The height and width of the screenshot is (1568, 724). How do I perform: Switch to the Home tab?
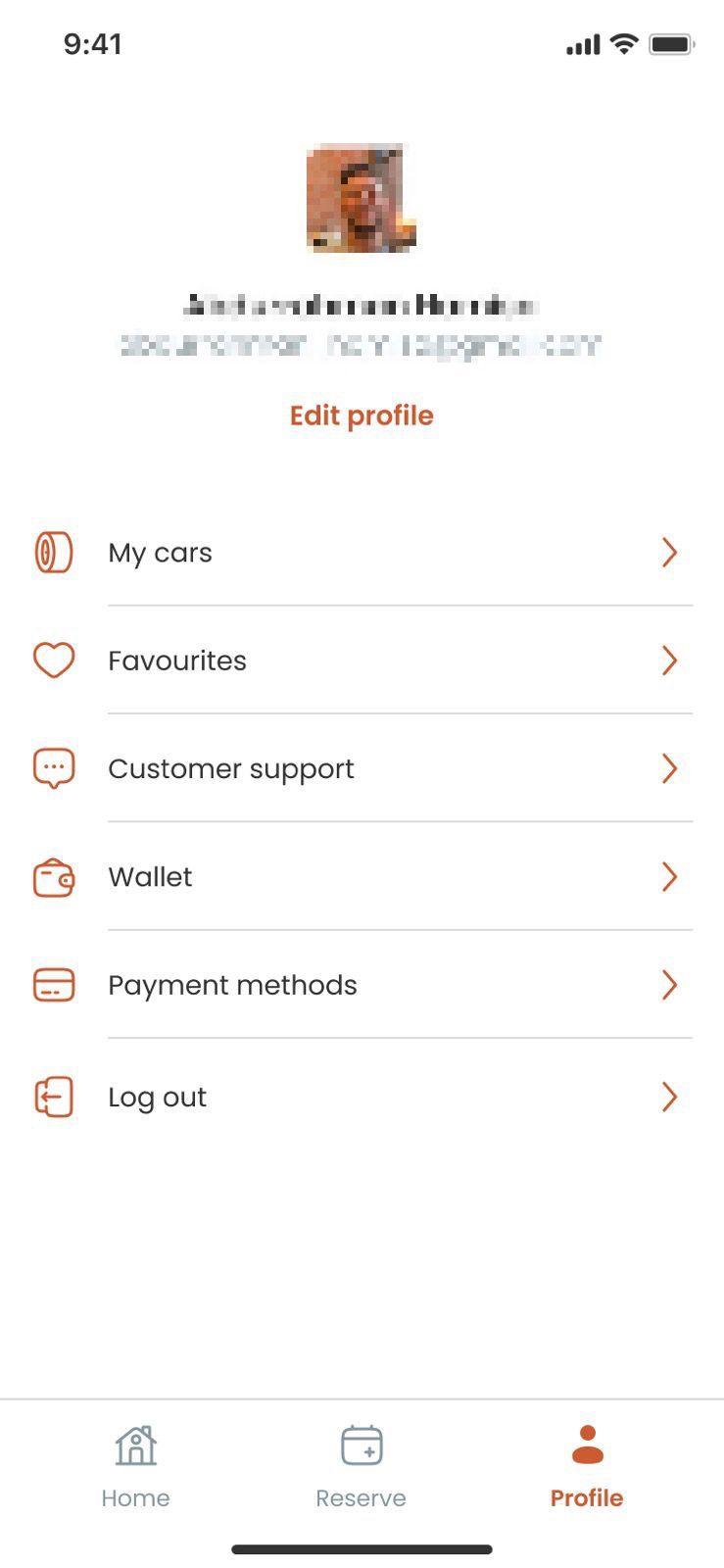pyautogui.click(x=135, y=1466)
